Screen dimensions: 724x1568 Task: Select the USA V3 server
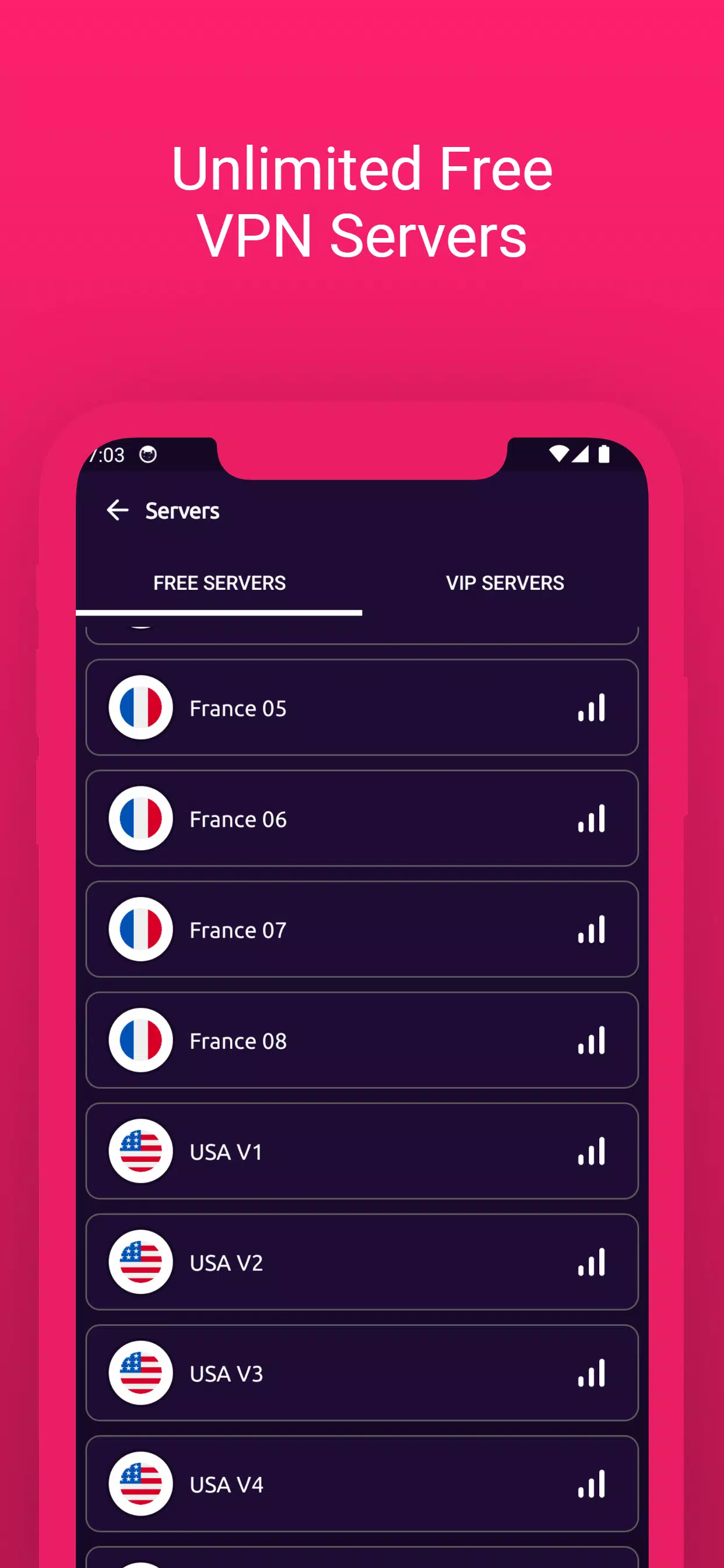click(x=362, y=1373)
